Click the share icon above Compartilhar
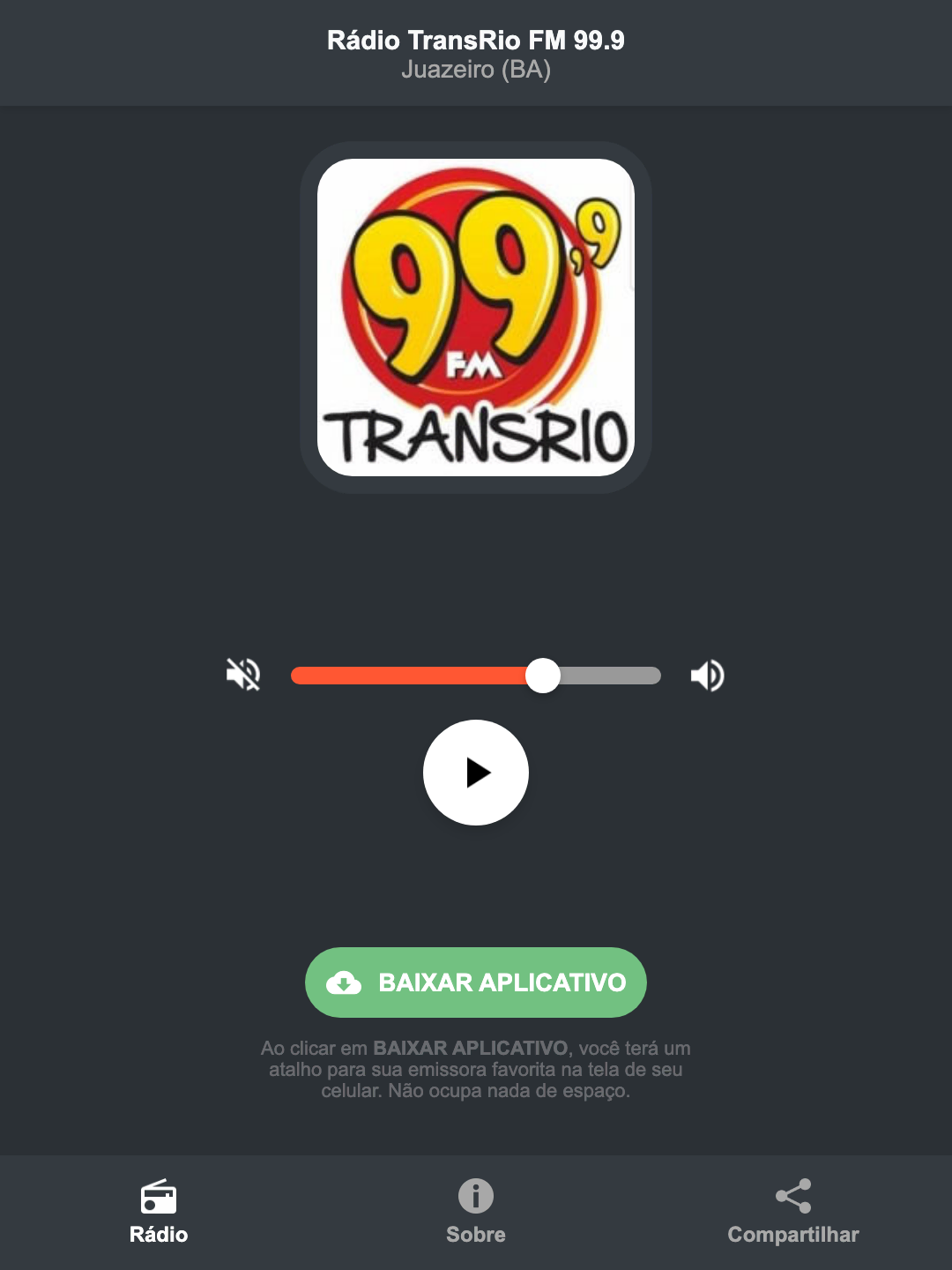952x1270 pixels. coord(792,1196)
